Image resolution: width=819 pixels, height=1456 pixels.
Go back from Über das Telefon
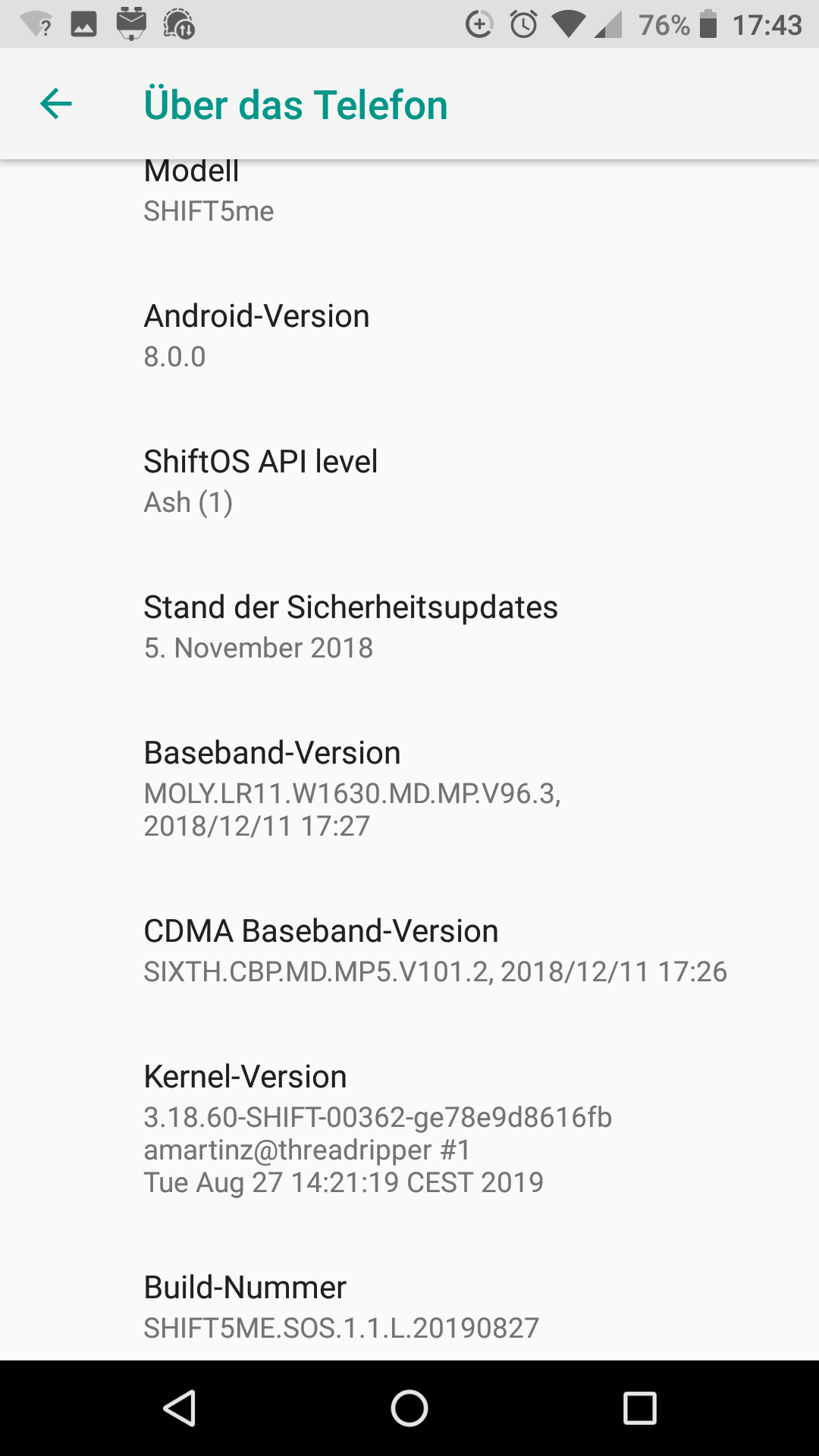[56, 104]
